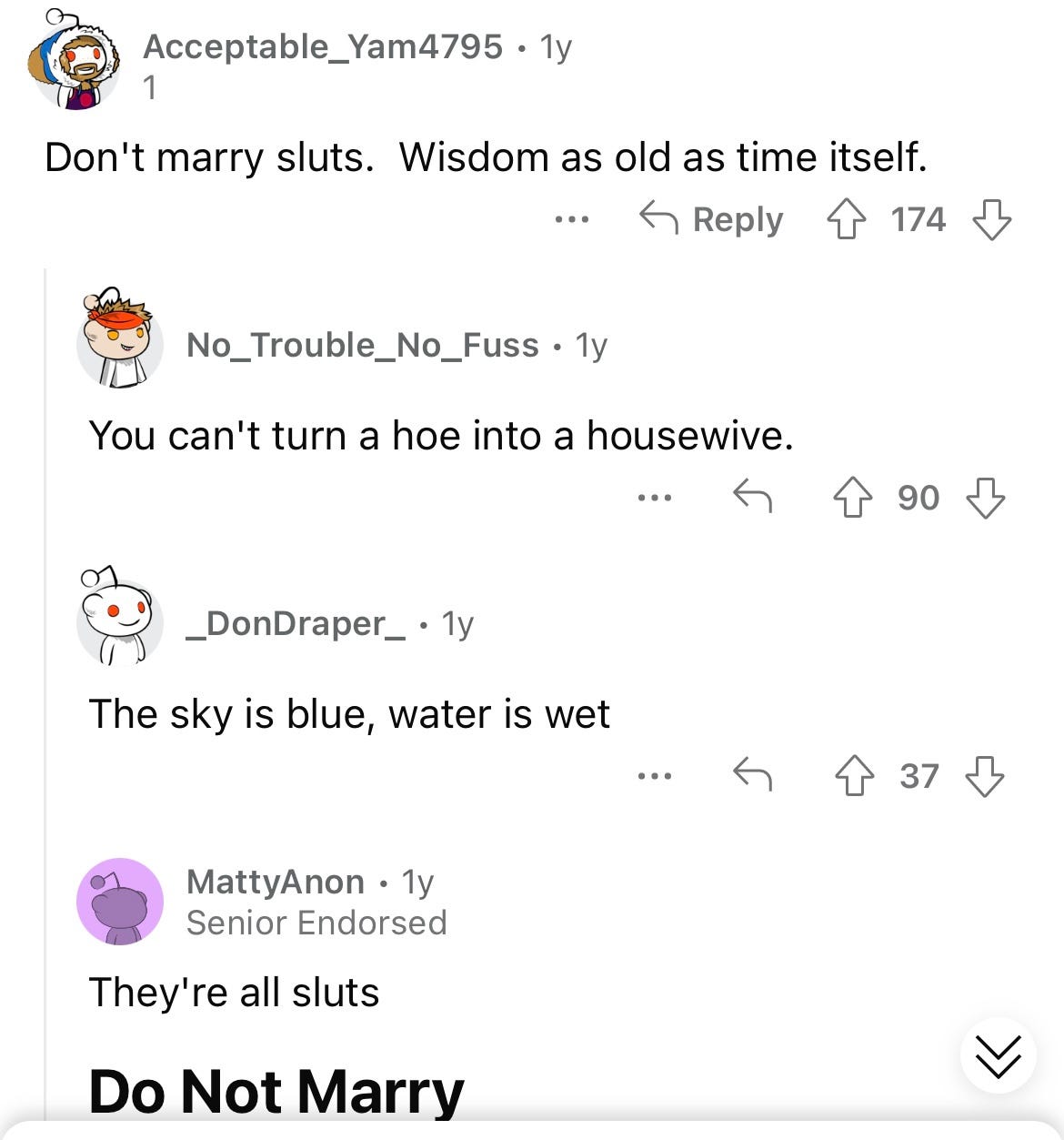This screenshot has height=1140, width=1064.
Task: Open Acceptable_Yam4795's profile
Action: [322, 46]
